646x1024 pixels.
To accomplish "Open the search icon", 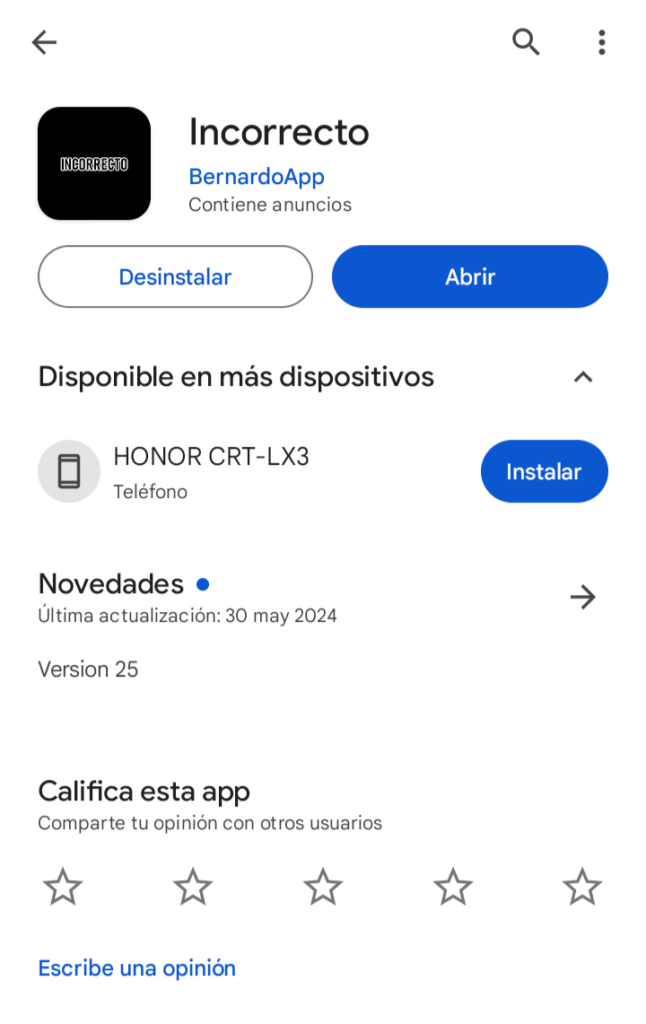I will click(526, 42).
